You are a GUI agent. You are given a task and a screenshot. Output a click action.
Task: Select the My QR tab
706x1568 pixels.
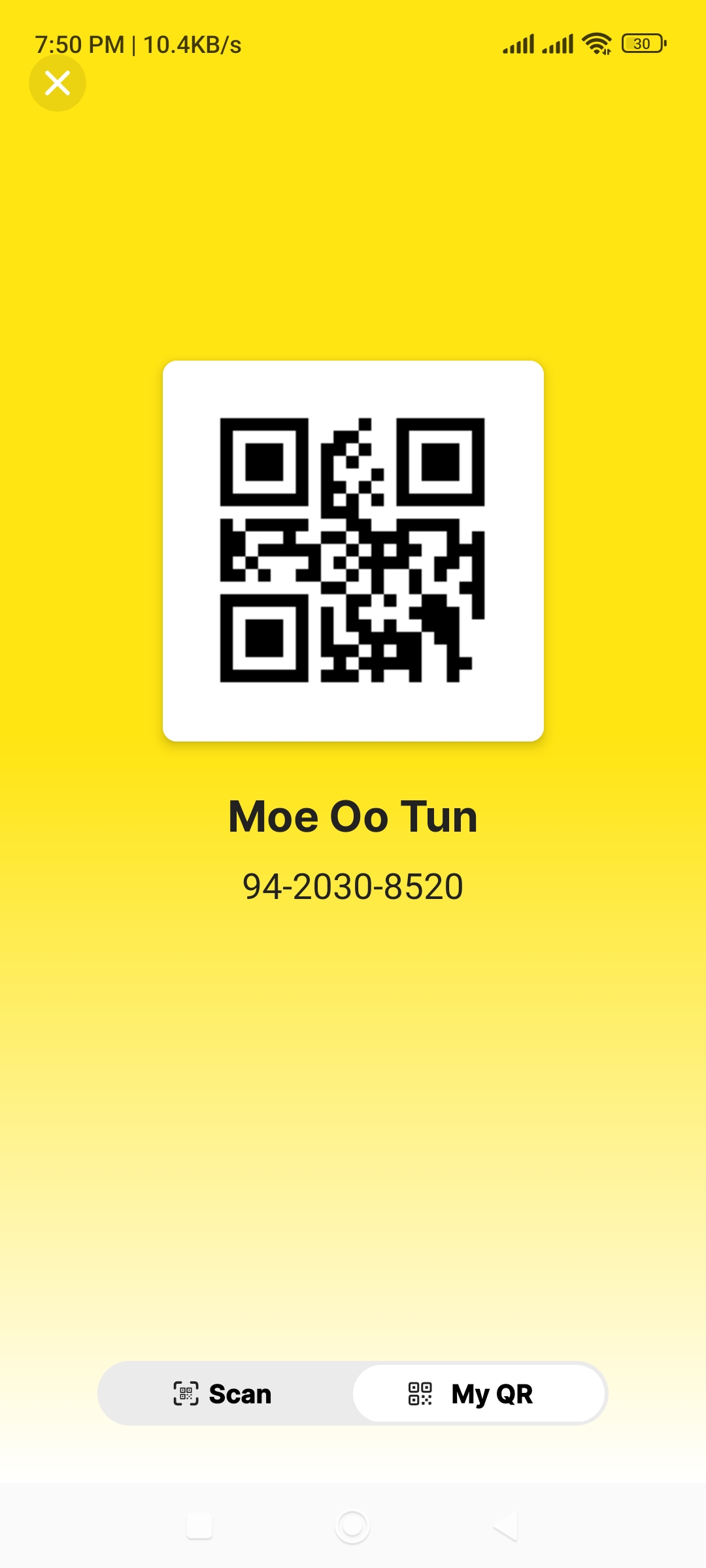coord(479,1394)
